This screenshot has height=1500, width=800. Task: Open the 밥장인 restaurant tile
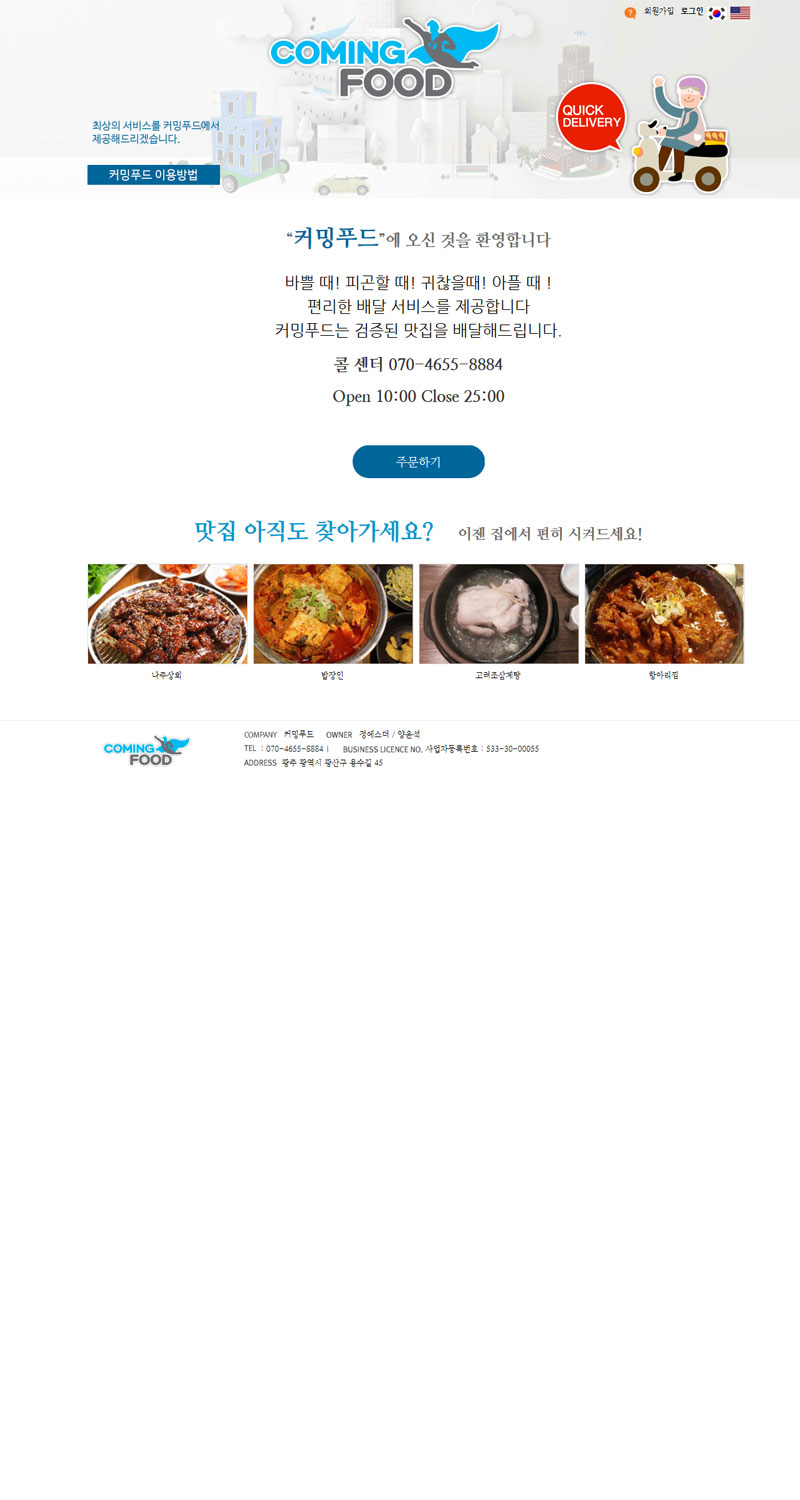tap(333, 614)
